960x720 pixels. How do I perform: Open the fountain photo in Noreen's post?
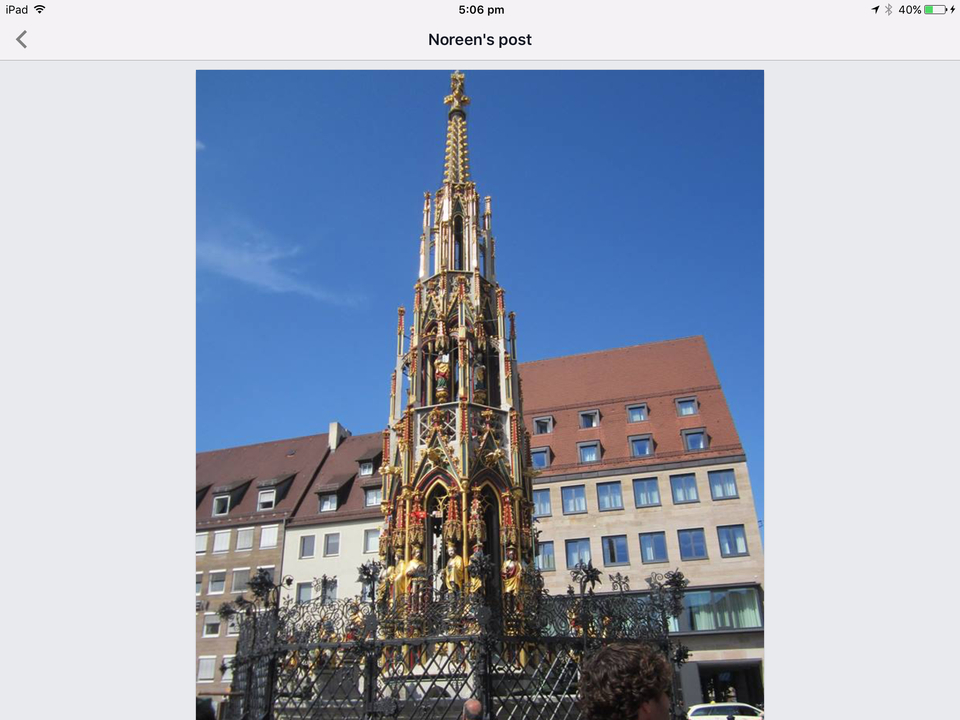pos(479,394)
